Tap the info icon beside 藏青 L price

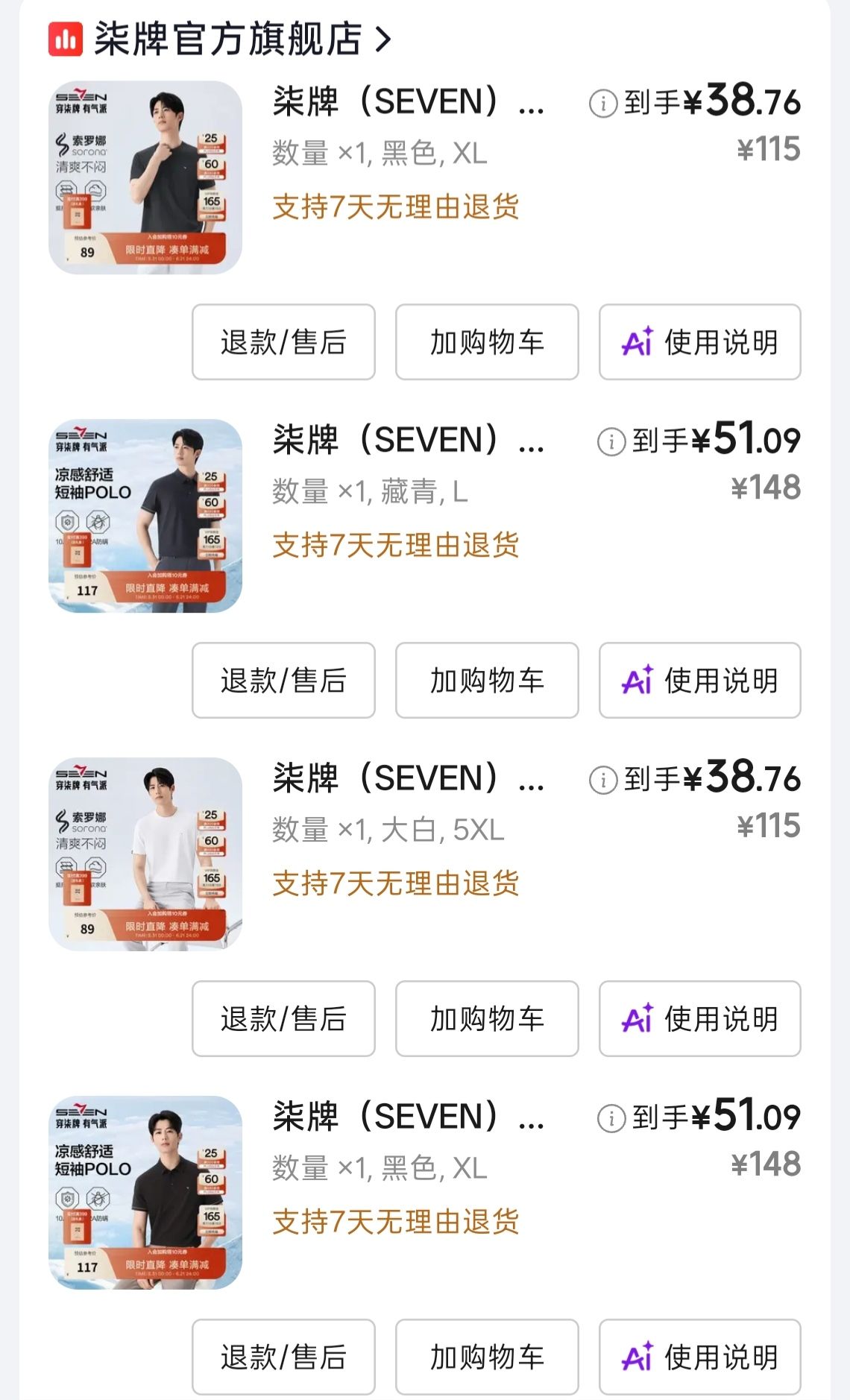click(x=611, y=441)
